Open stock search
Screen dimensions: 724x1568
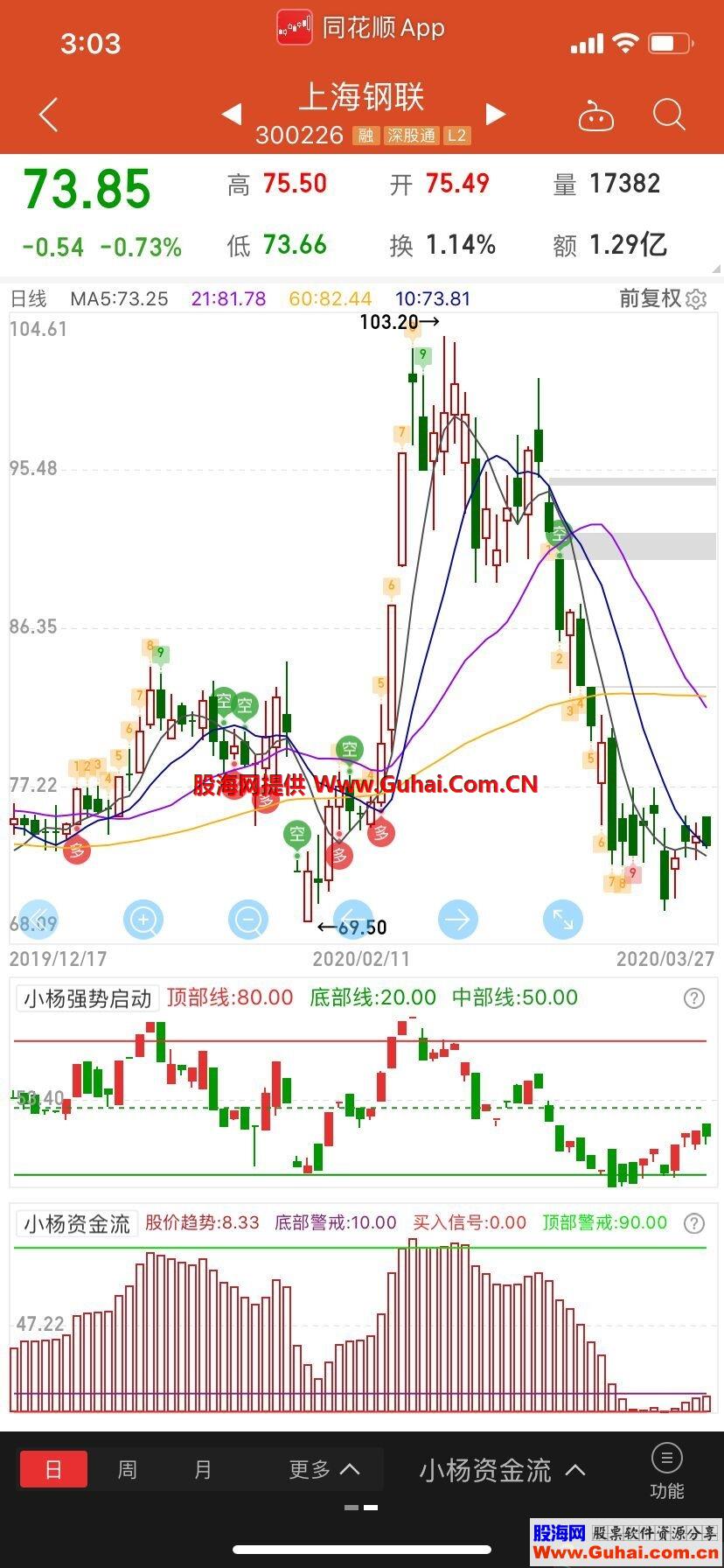pos(669,115)
